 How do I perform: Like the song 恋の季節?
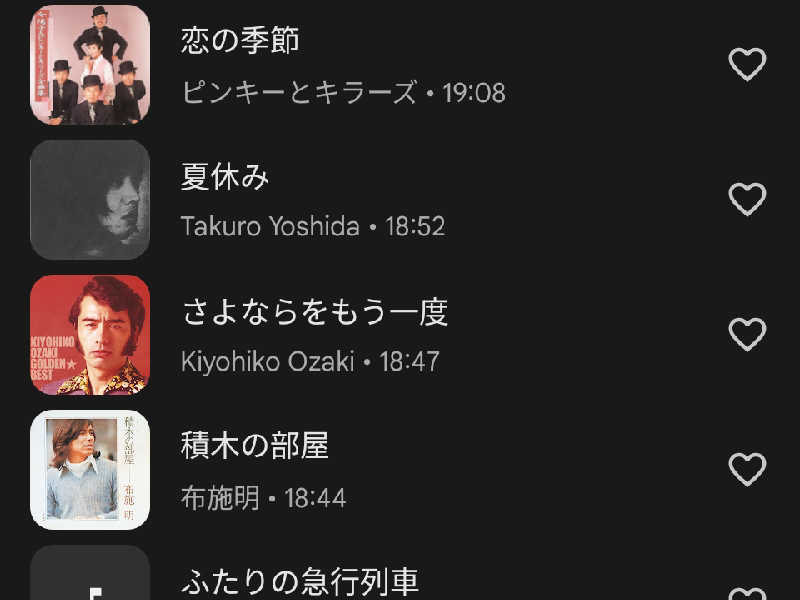point(747,64)
